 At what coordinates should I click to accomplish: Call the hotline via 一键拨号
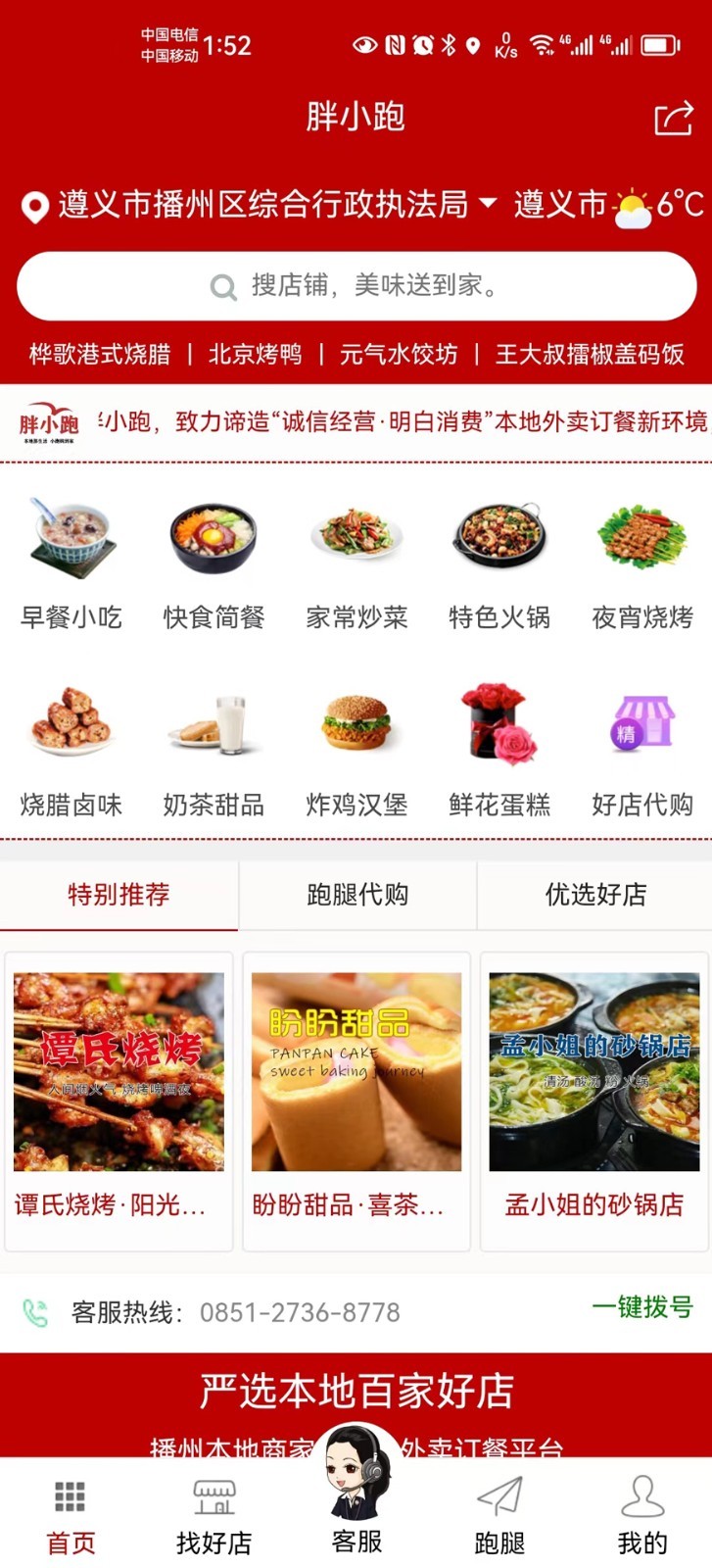coord(642,1307)
